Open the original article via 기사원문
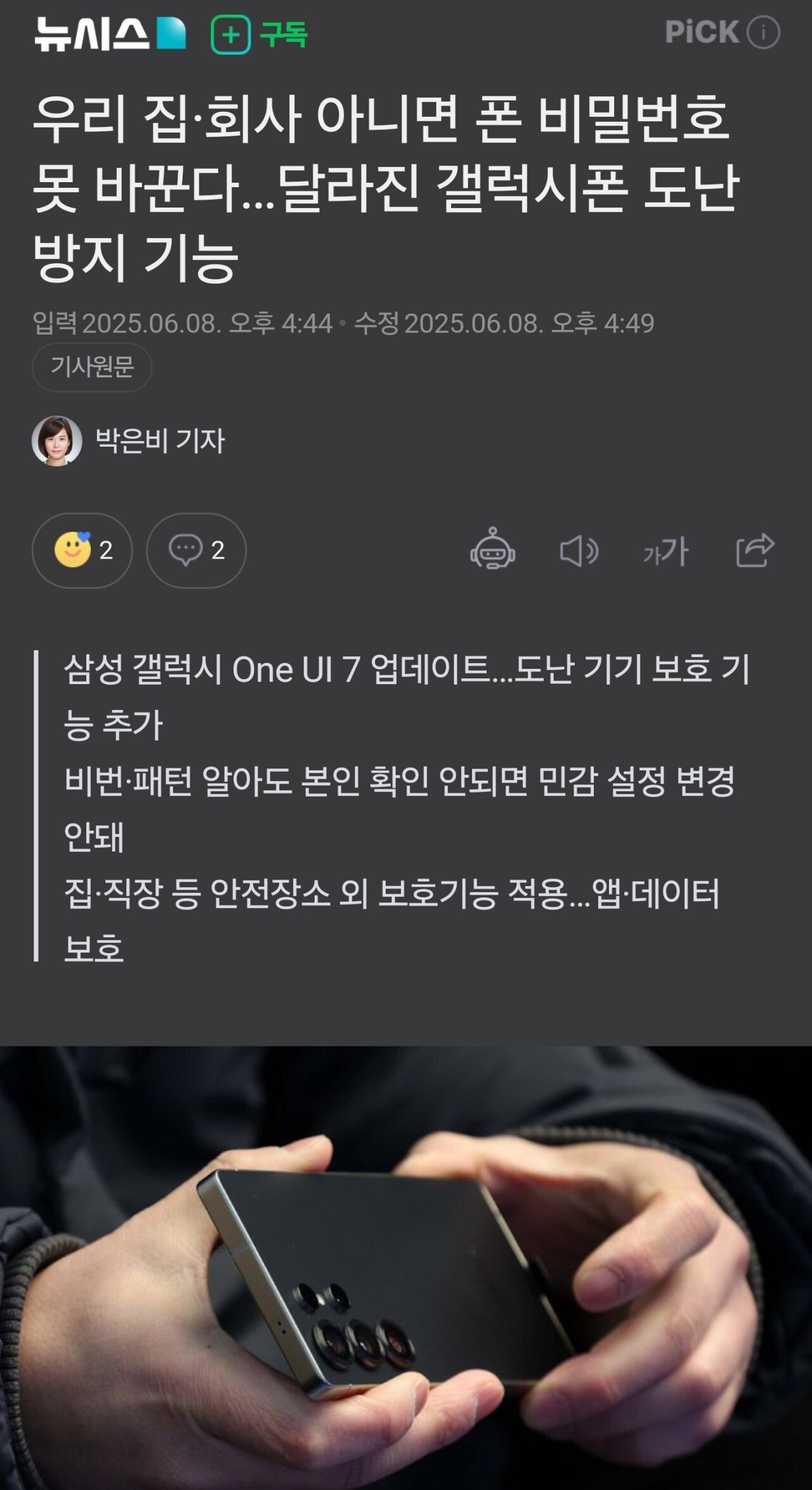812x1490 pixels. point(92,367)
